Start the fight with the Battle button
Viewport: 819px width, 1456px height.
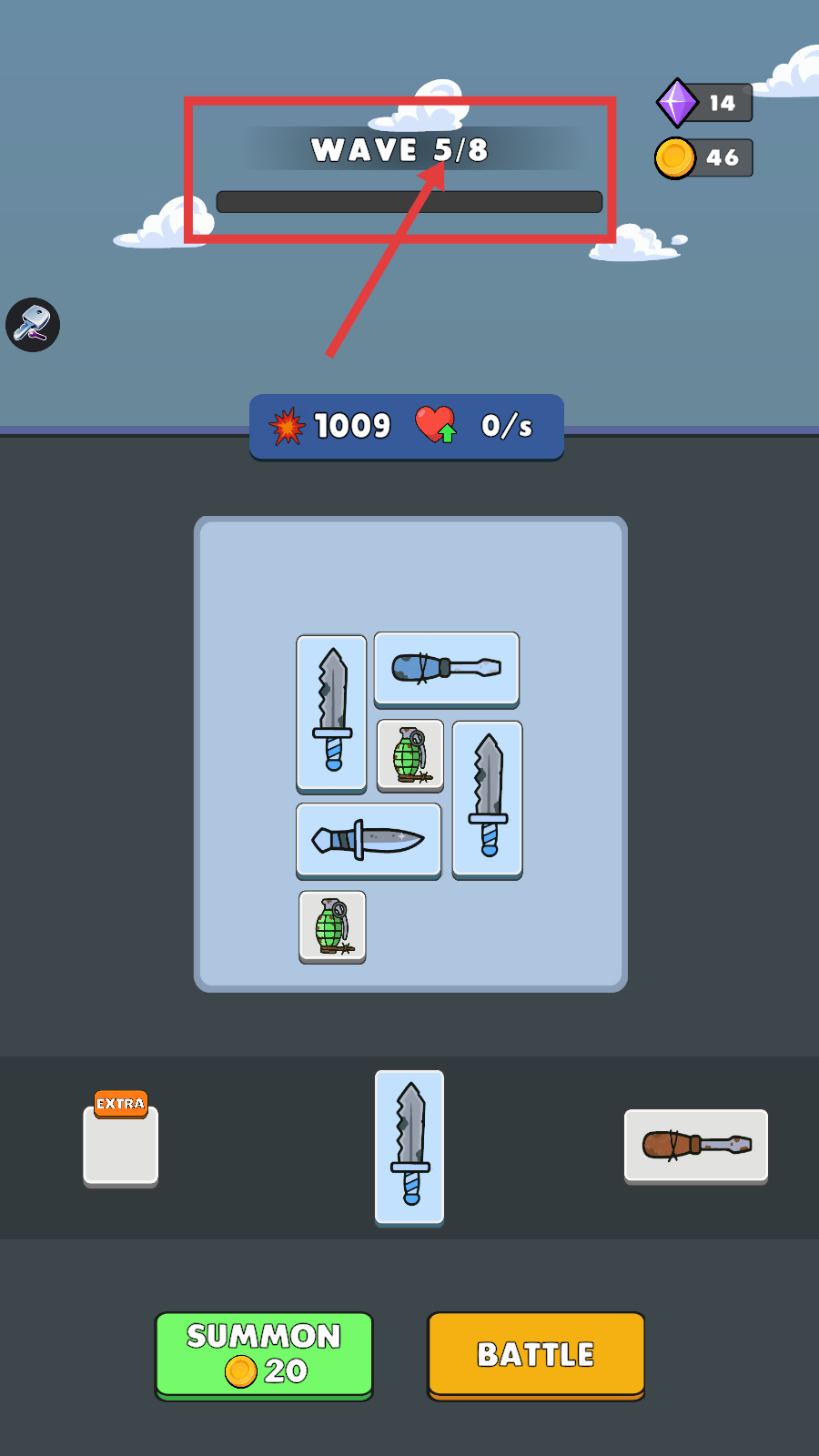point(536,1353)
